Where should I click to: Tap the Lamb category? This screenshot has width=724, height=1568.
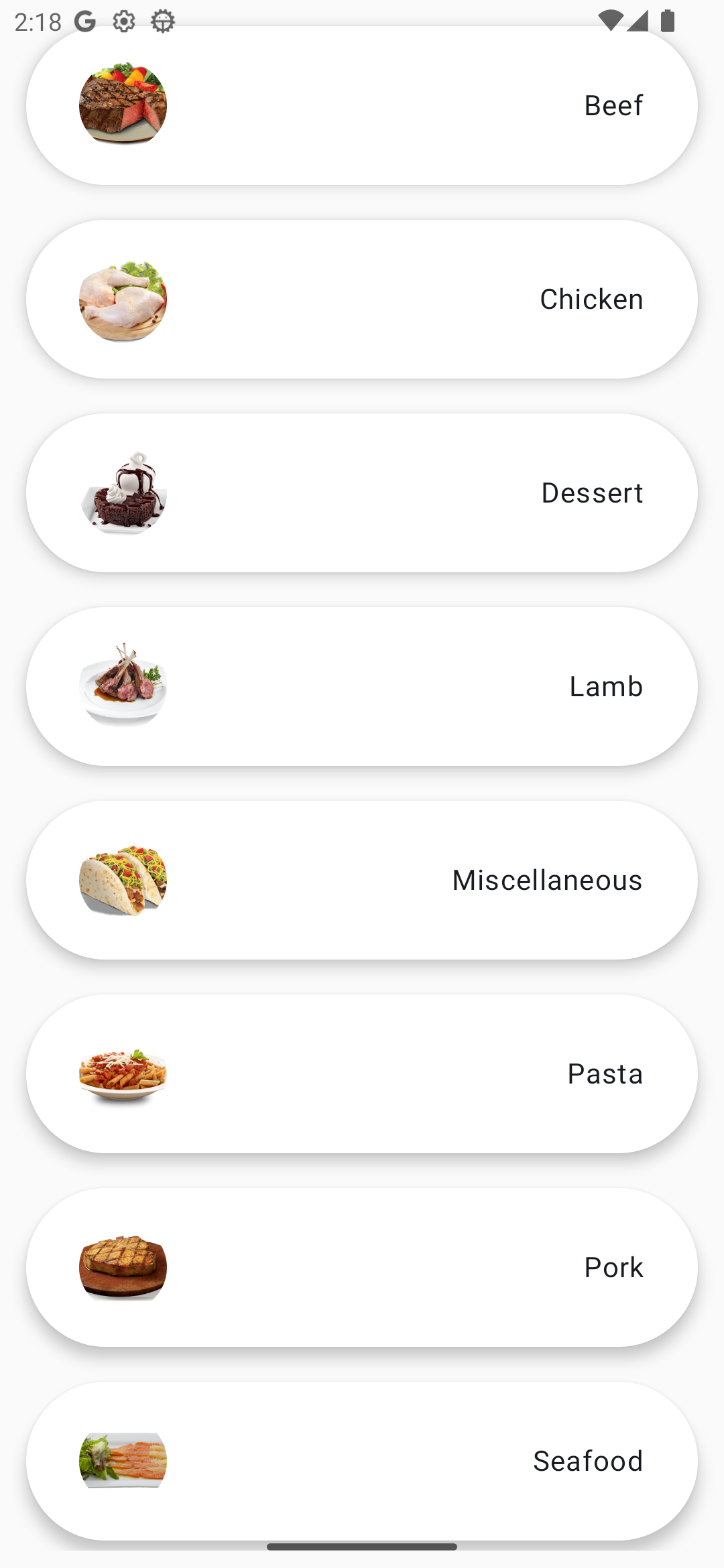[362, 686]
